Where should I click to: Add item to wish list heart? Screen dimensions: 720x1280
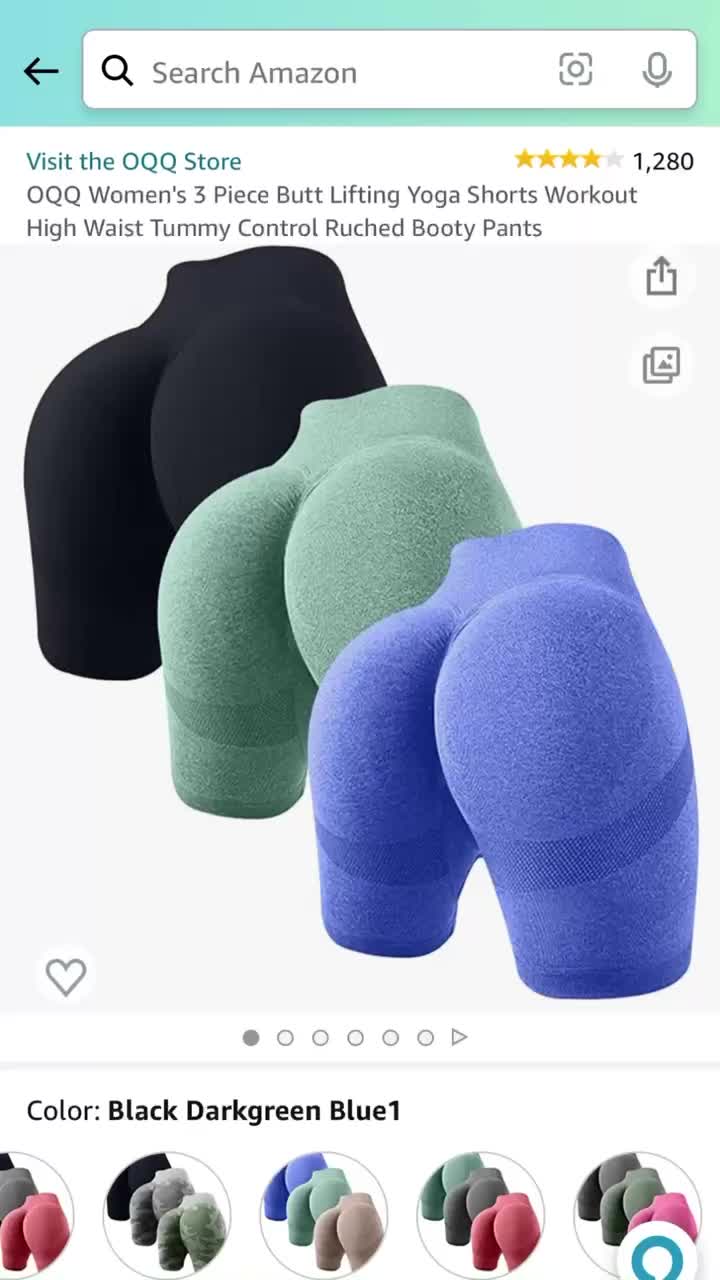66,976
